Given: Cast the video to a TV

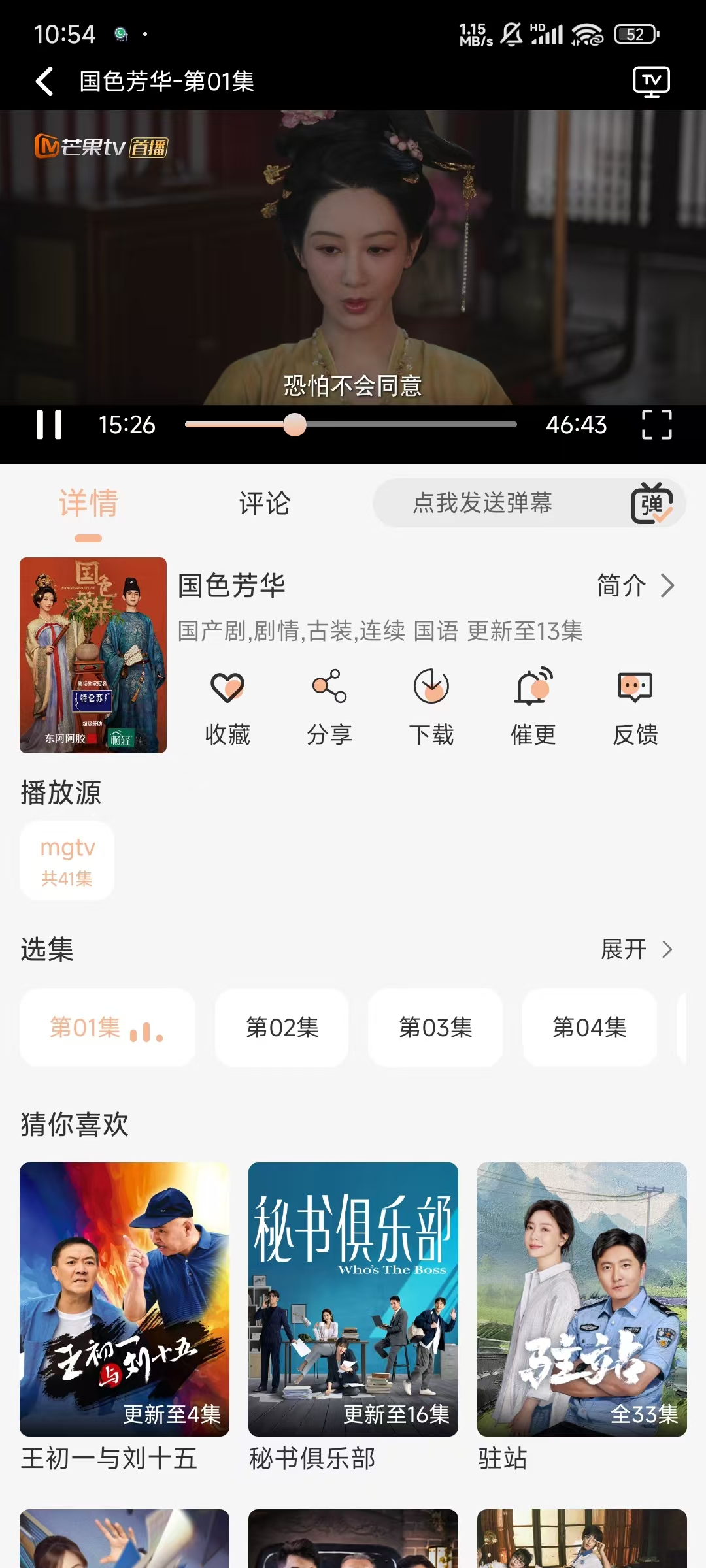Looking at the screenshot, I should [x=651, y=82].
